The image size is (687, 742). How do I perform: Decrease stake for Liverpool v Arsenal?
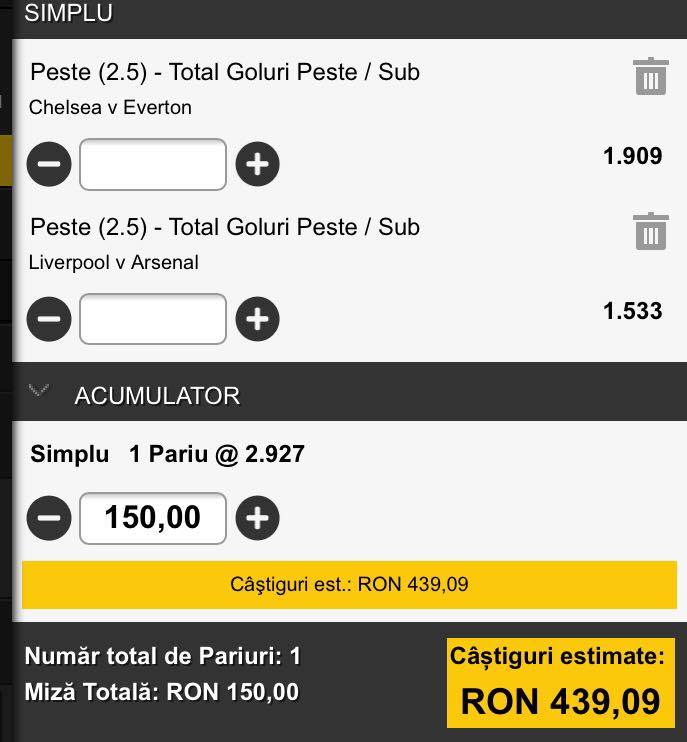49,319
